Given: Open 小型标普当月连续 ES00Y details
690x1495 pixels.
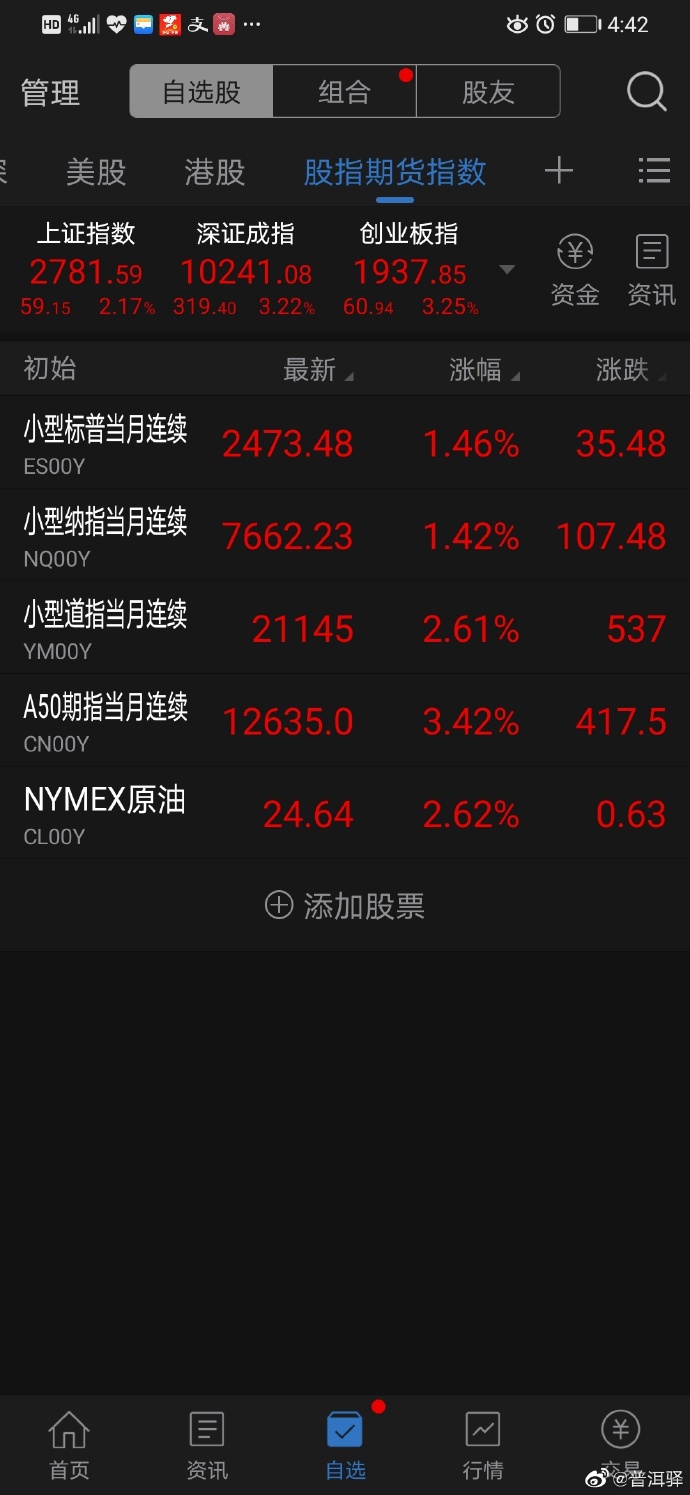Looking at the screenshot, I should pos(345,443).
